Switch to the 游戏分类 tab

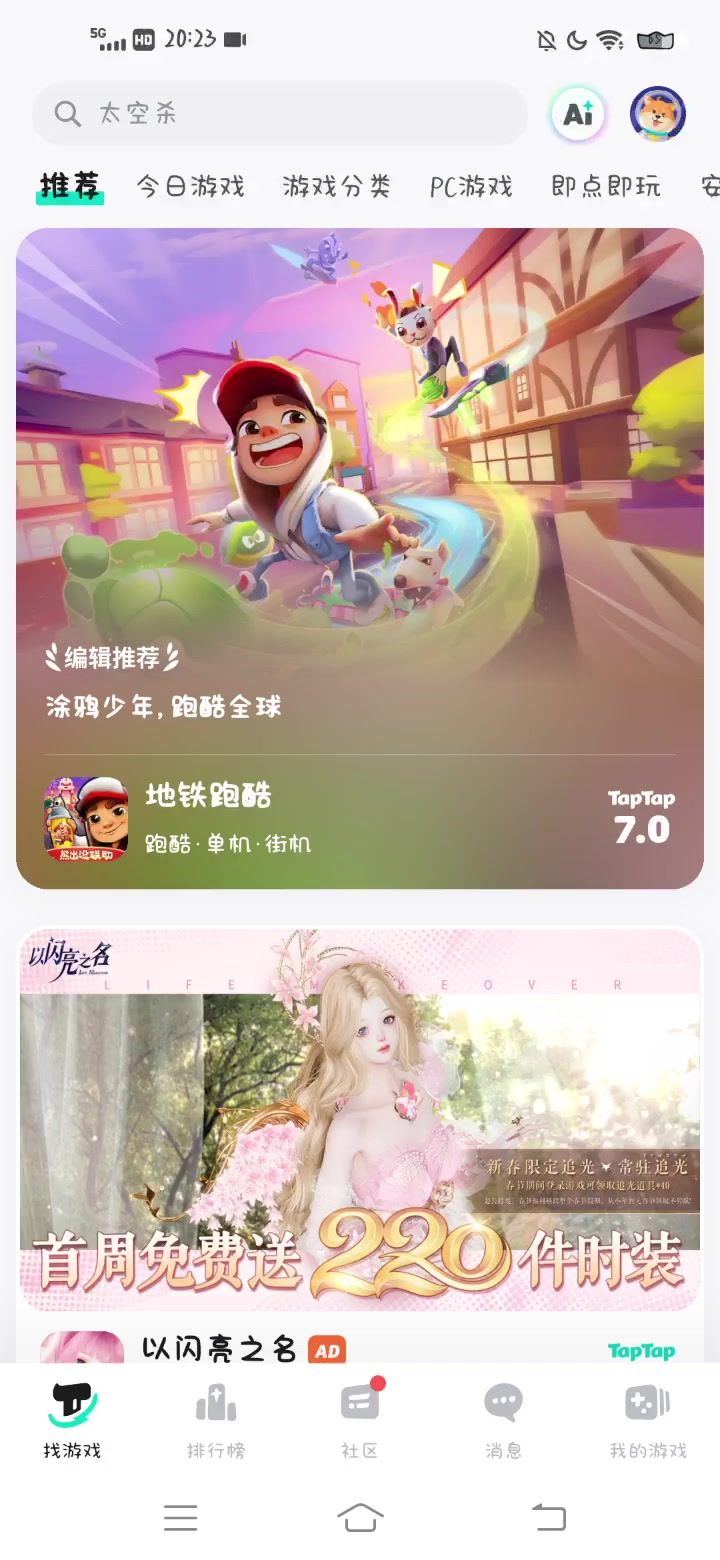[x=336, y=186]
